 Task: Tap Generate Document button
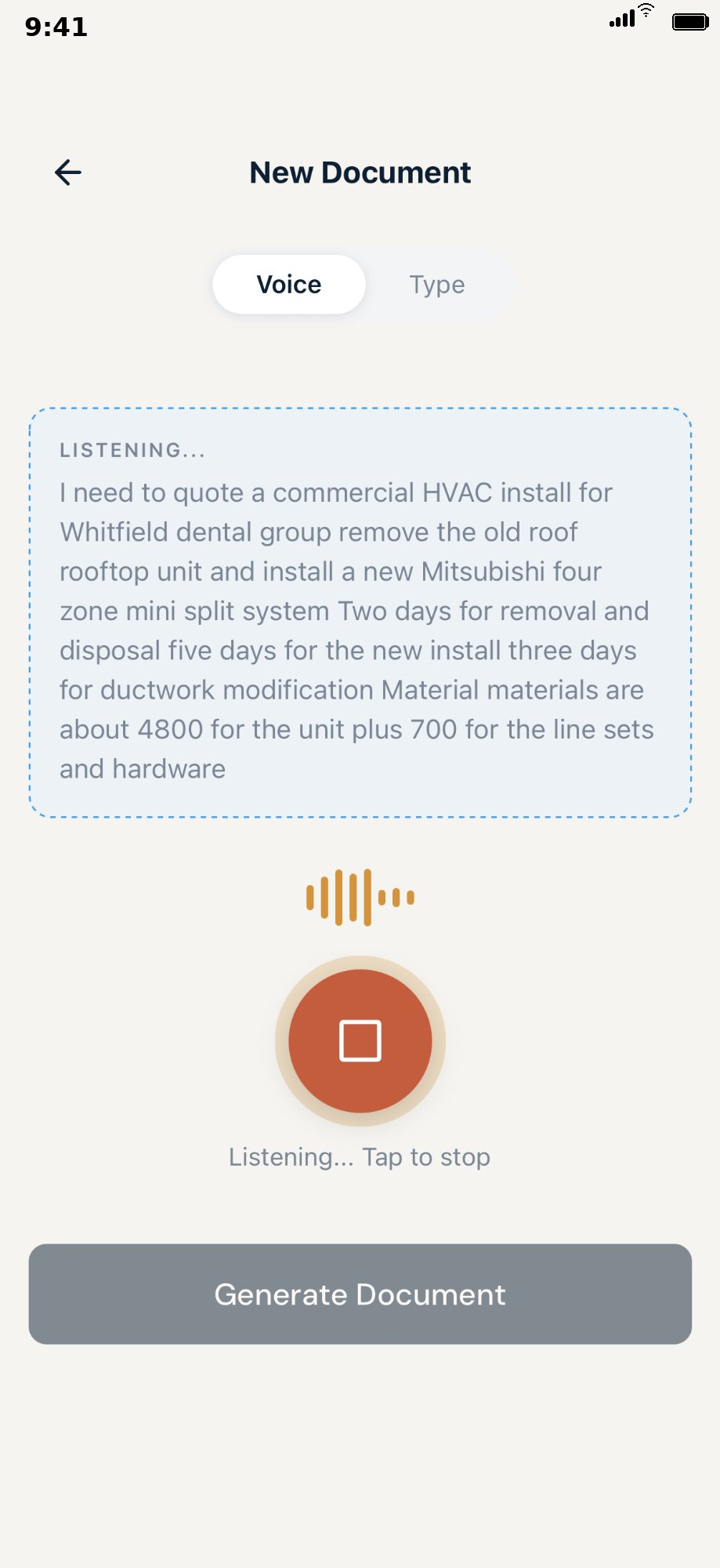click(360, 1294)
